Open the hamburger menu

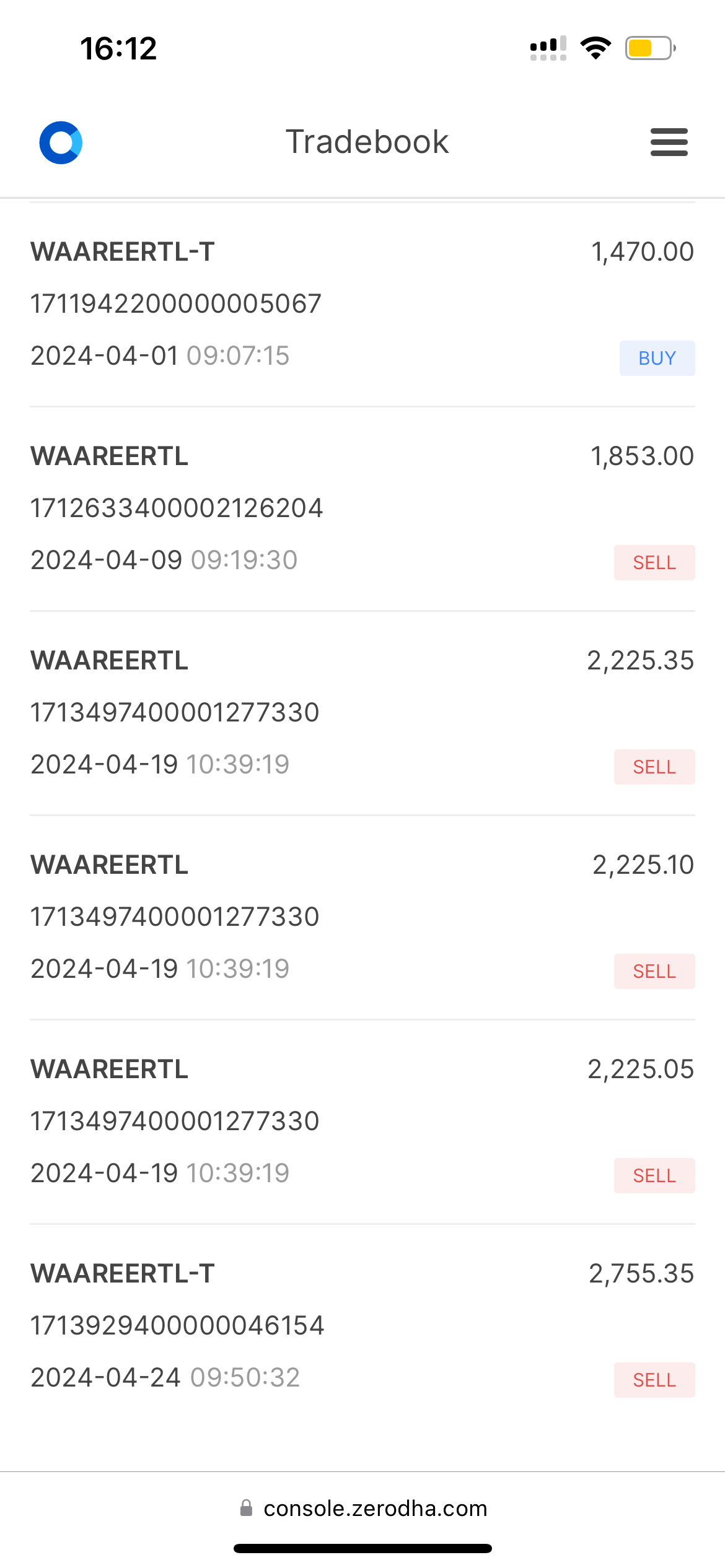[x=669, y=142]
